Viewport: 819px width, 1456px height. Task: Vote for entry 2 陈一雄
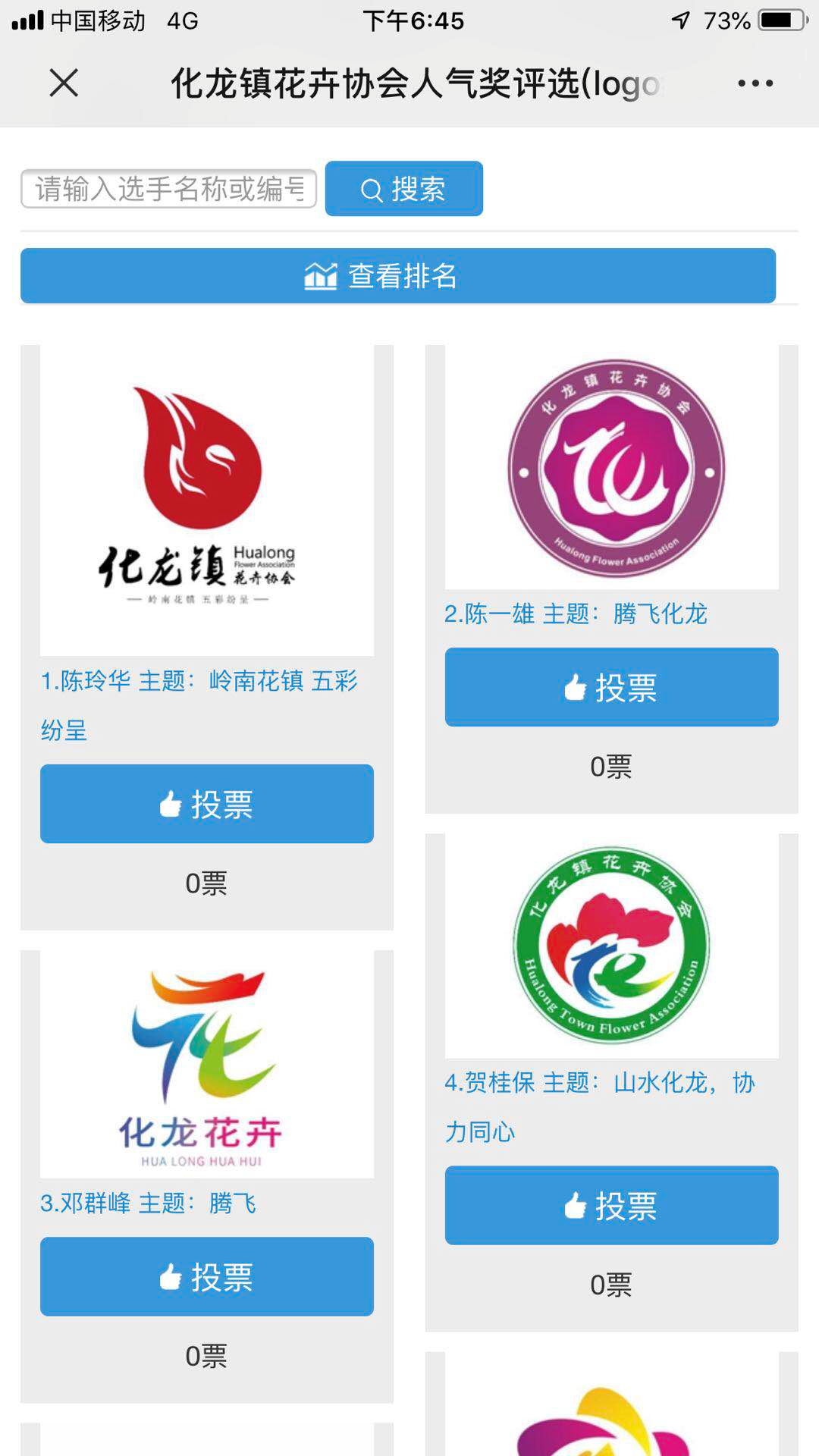click(x=611, y=687)
